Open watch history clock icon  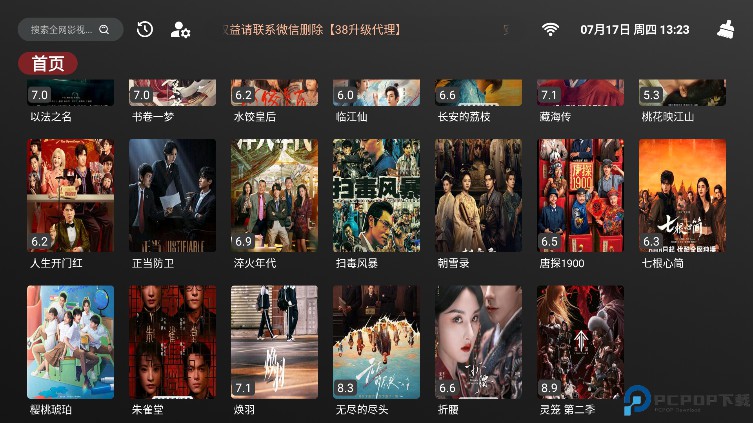tap(145, 30)
